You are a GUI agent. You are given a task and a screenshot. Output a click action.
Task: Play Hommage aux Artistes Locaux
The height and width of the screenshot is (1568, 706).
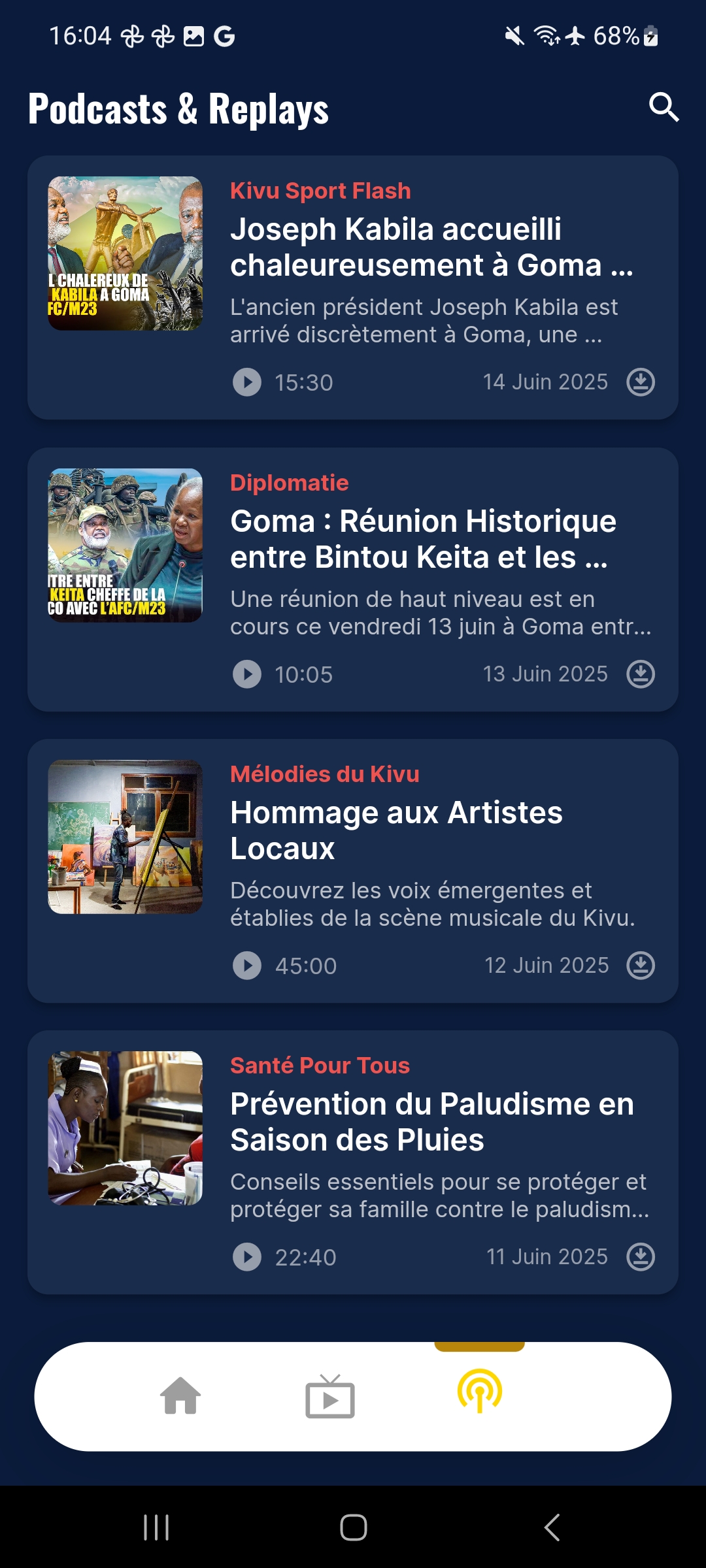click(x=246, y=965)
